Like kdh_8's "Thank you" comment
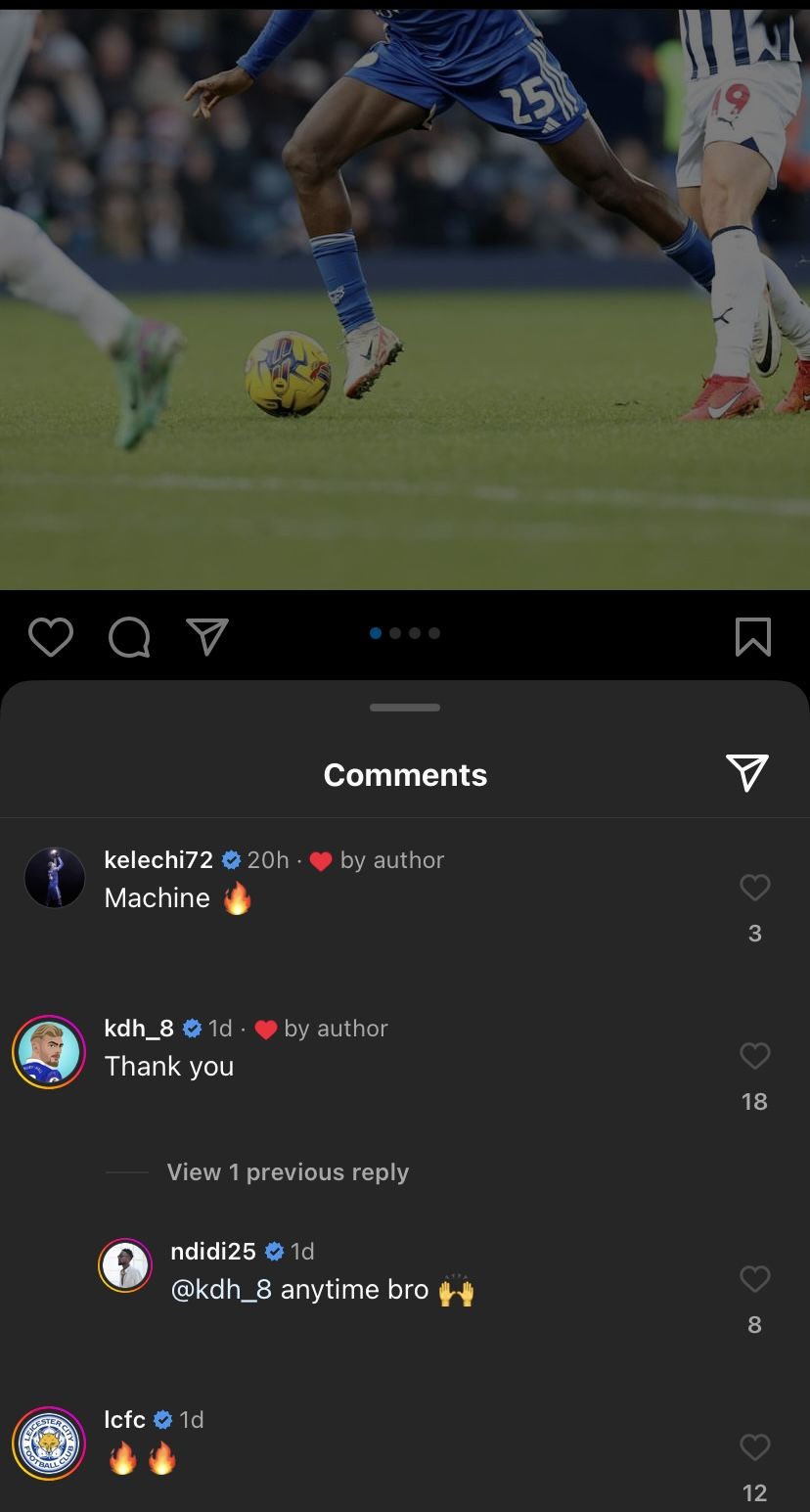 coord(754,1056)
